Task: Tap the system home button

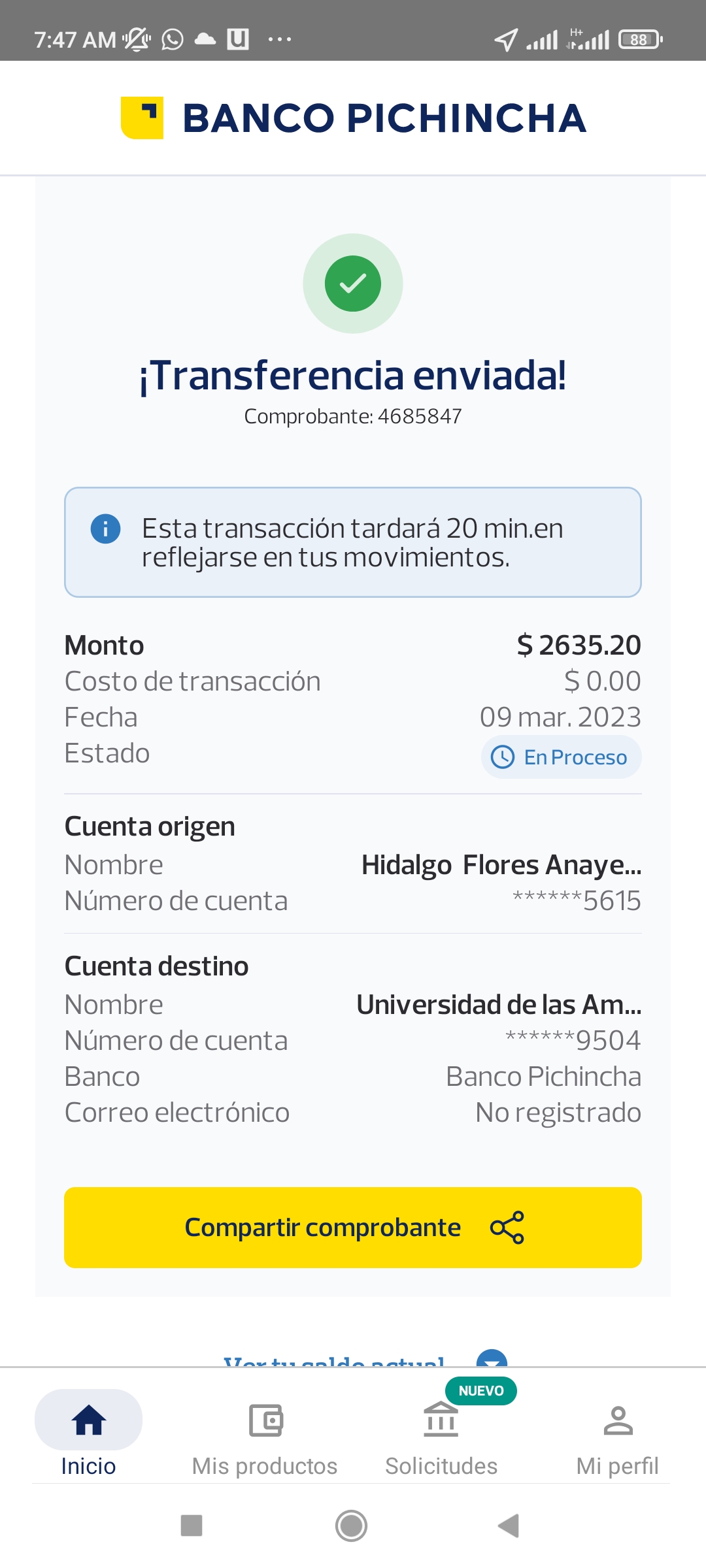Action: pyautogui.click(x=351, y=1526)
